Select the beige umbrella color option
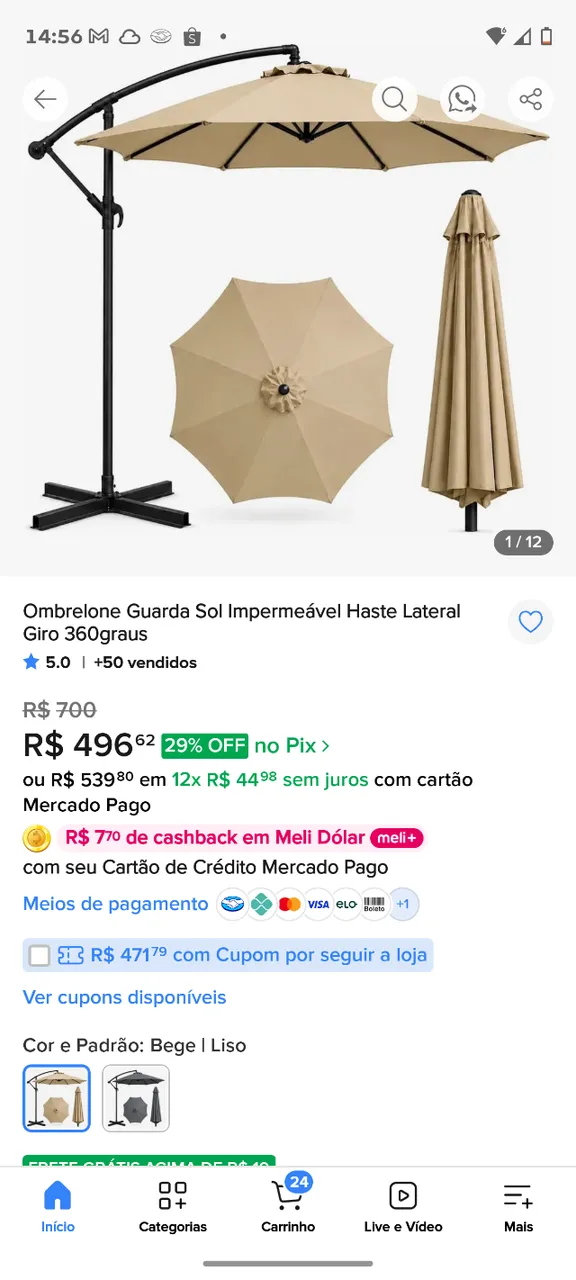Screen dimensions: 576x1280 click(57, 1098)
